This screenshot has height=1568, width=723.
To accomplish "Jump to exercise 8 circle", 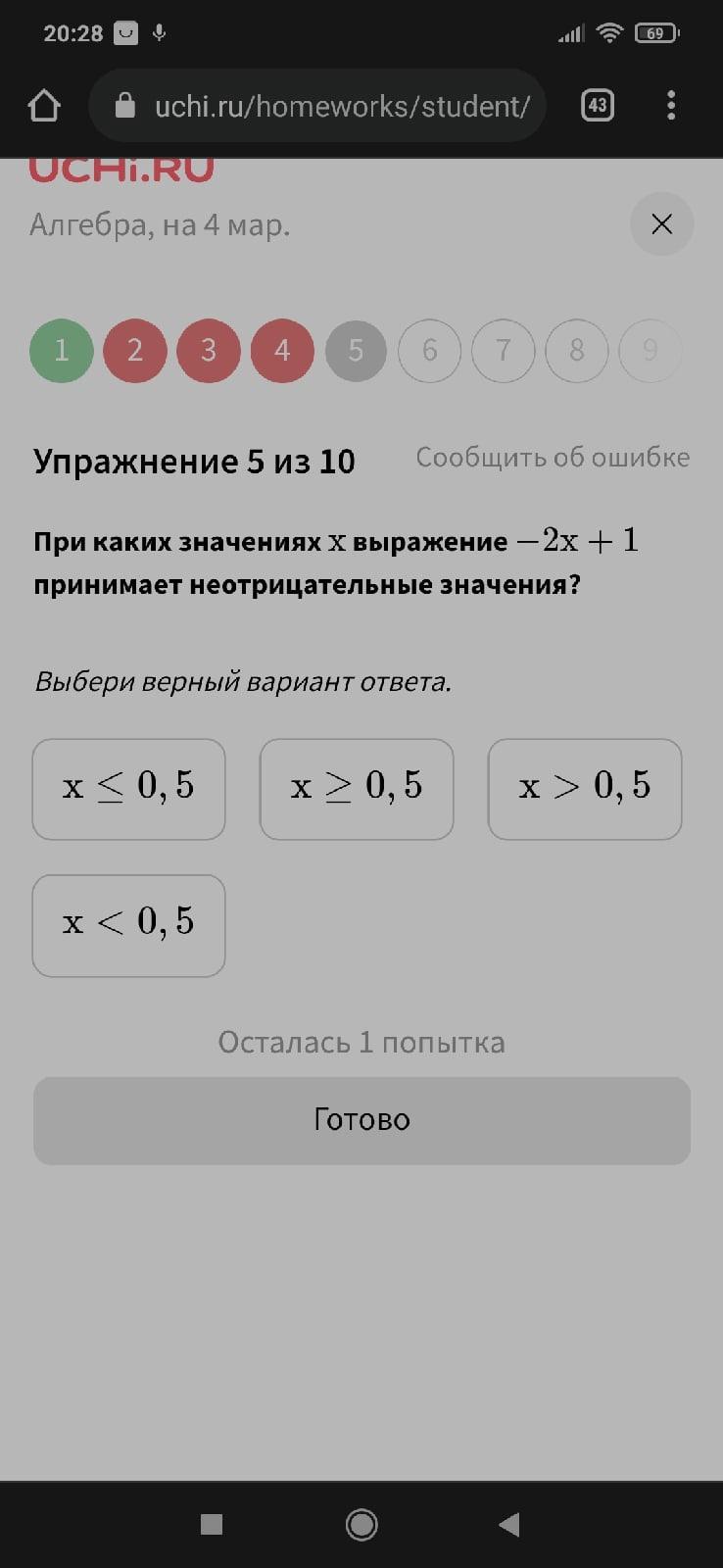I will 576,350.
